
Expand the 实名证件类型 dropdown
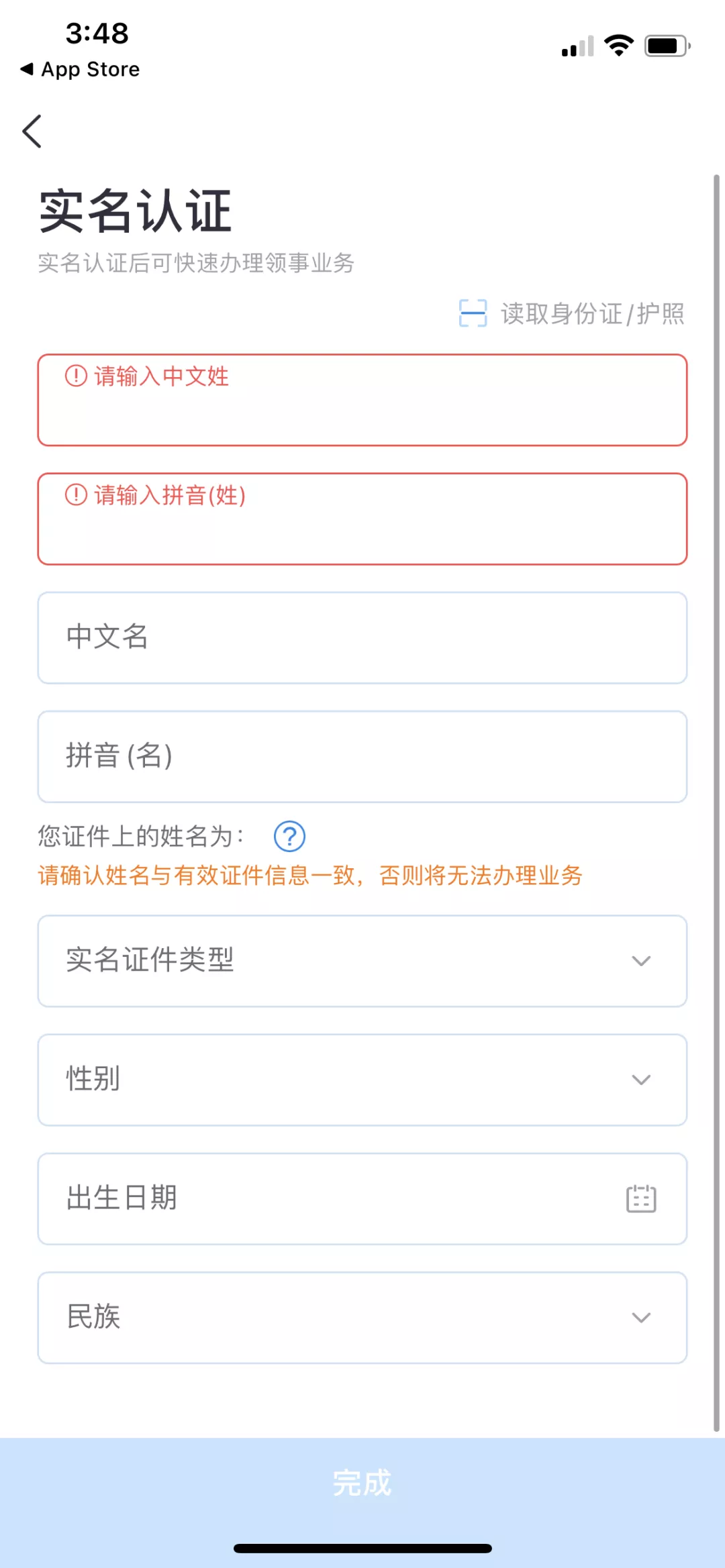362,961
